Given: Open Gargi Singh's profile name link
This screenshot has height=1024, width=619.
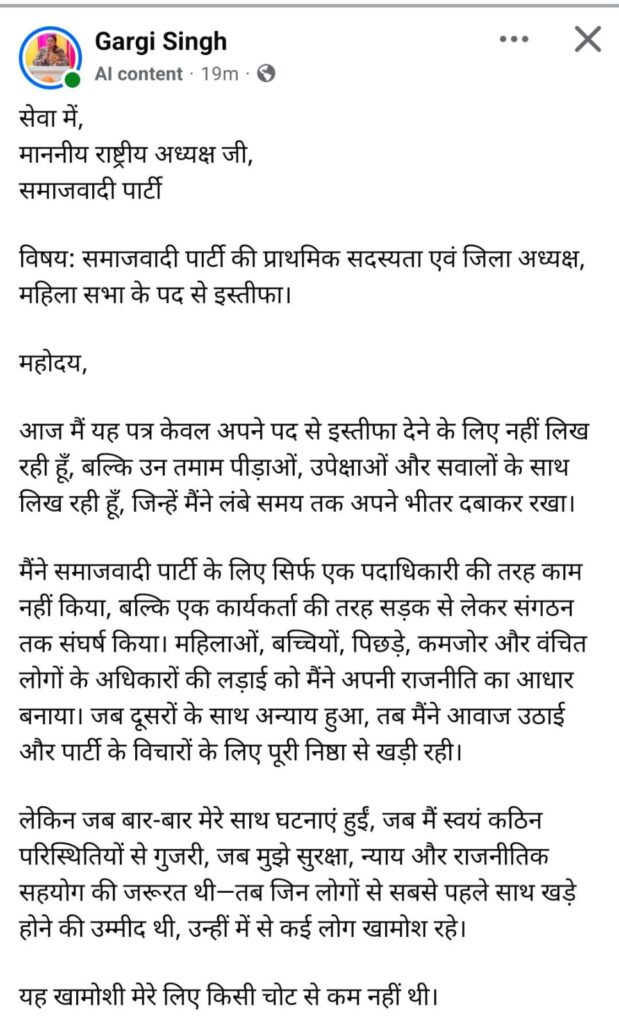Looking at the screenshot, I should [161, 42].
